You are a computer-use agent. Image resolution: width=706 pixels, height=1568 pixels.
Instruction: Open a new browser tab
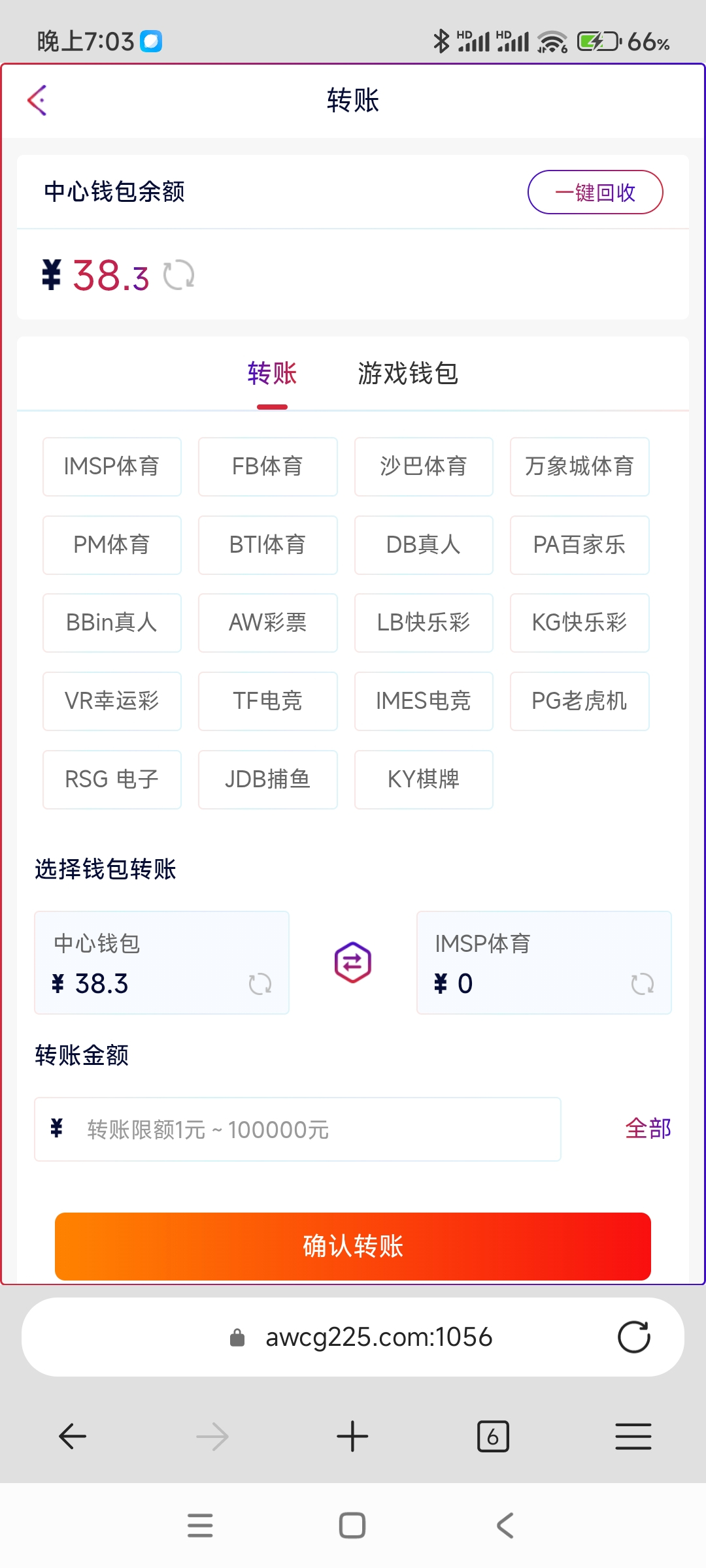coord(352,1437)
